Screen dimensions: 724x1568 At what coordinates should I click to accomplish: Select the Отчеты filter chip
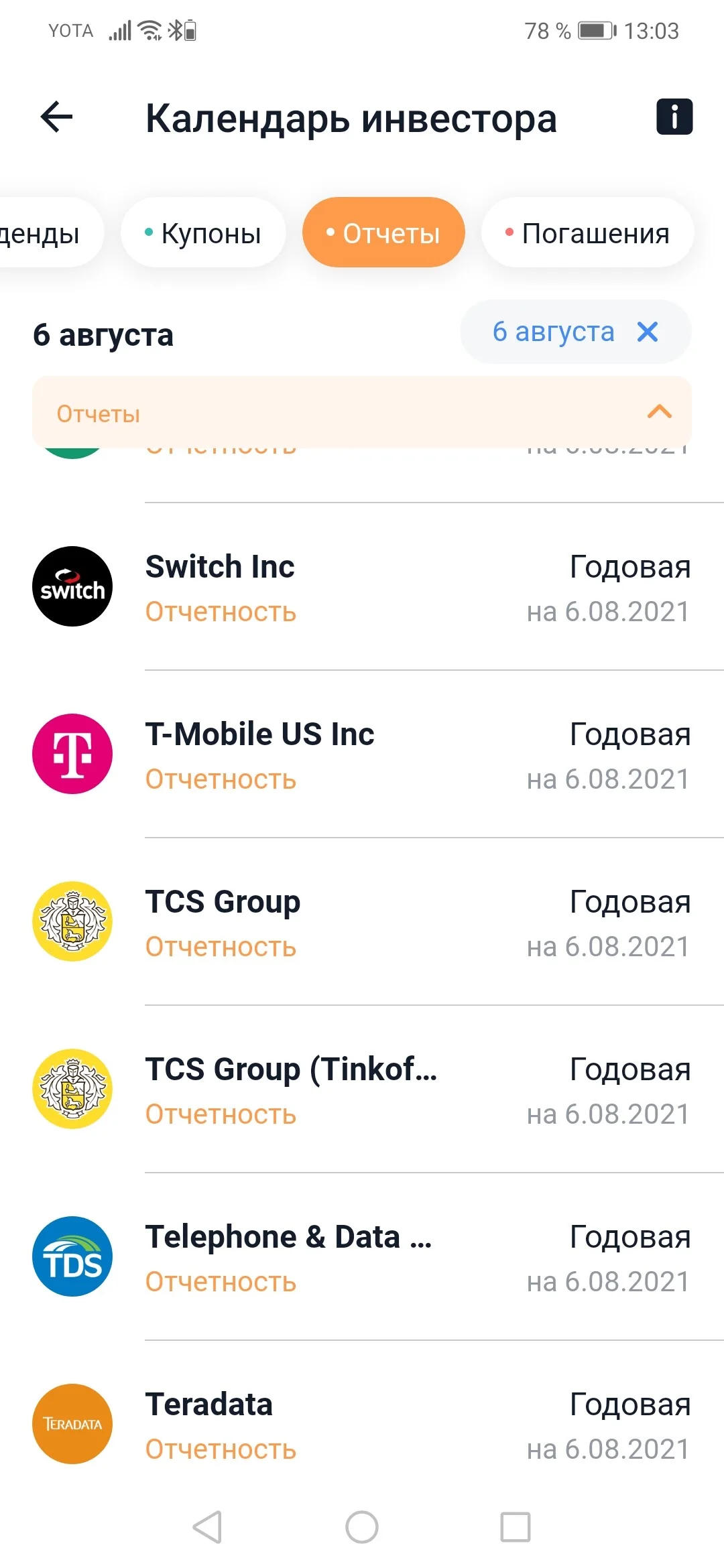click(x=383, y=233)
